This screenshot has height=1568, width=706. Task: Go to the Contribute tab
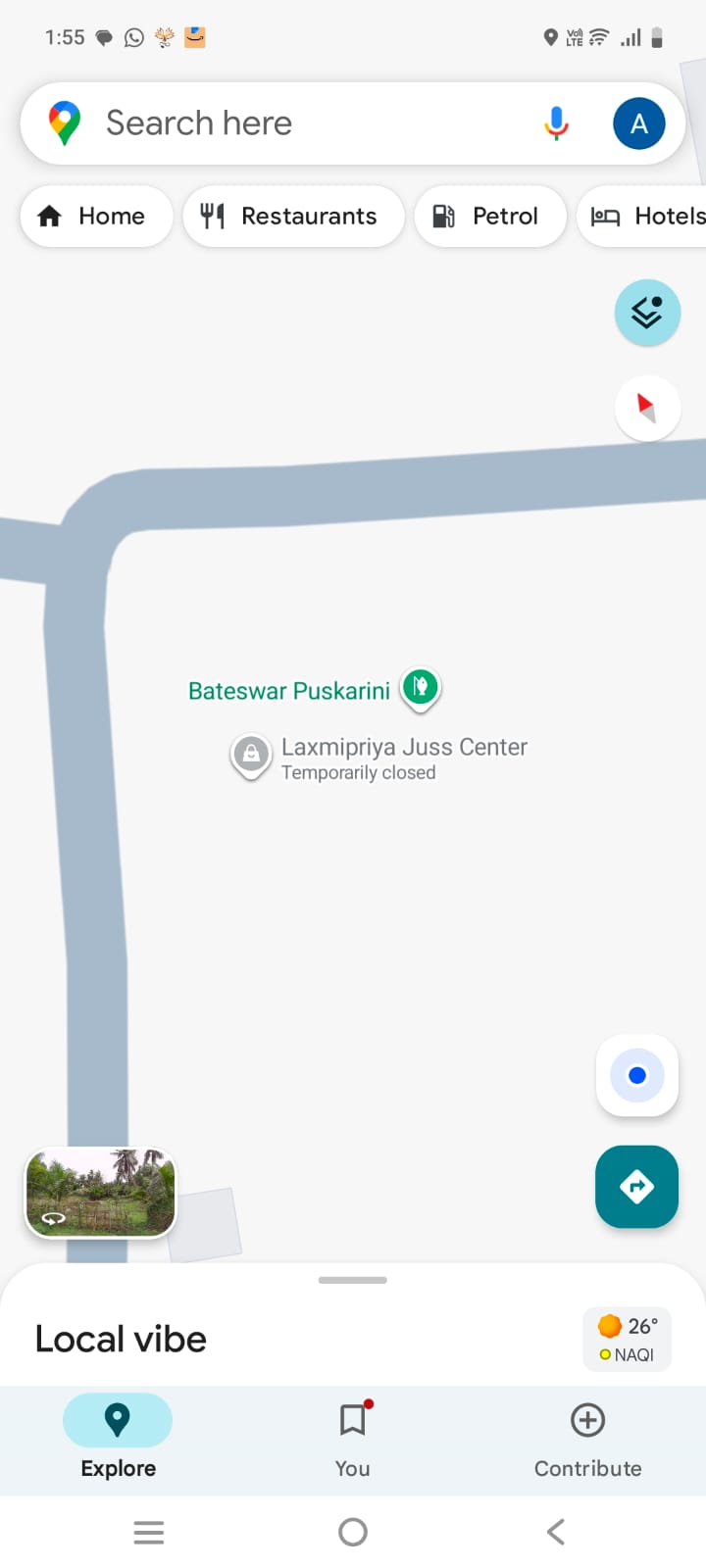tap(587, 1439)
